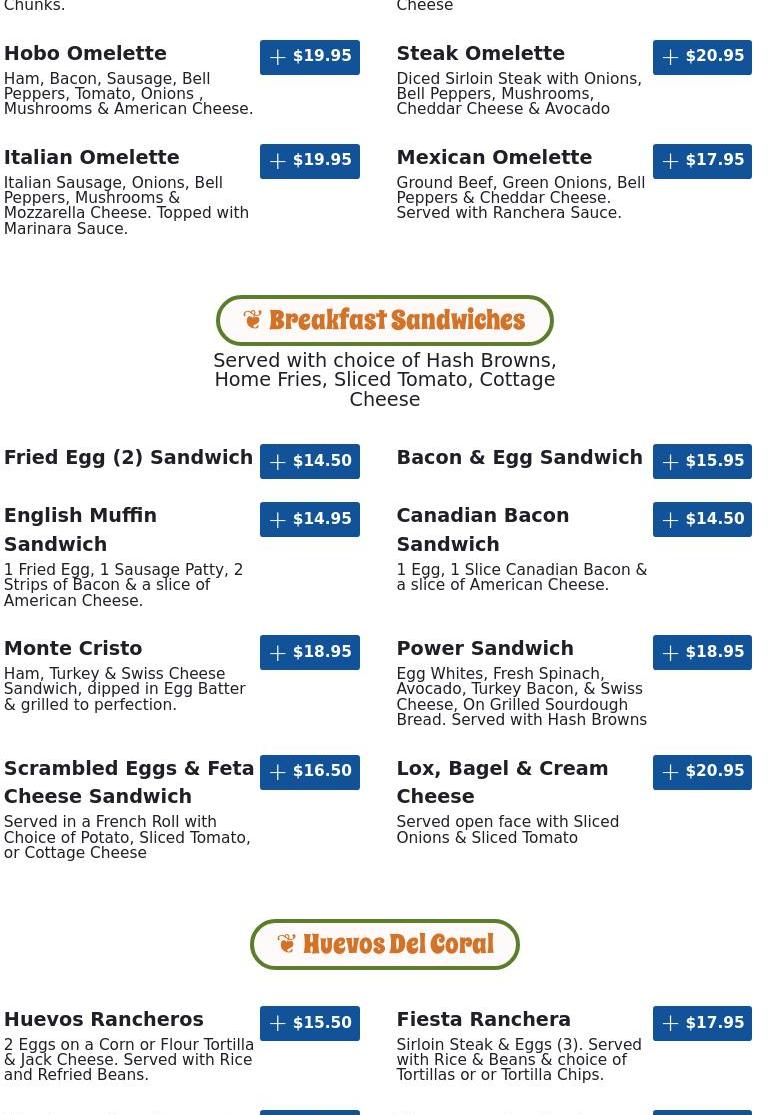
Task: Add Hobo Omelette for $19.95
Action: pyautogui.click(x=310, y=57)
